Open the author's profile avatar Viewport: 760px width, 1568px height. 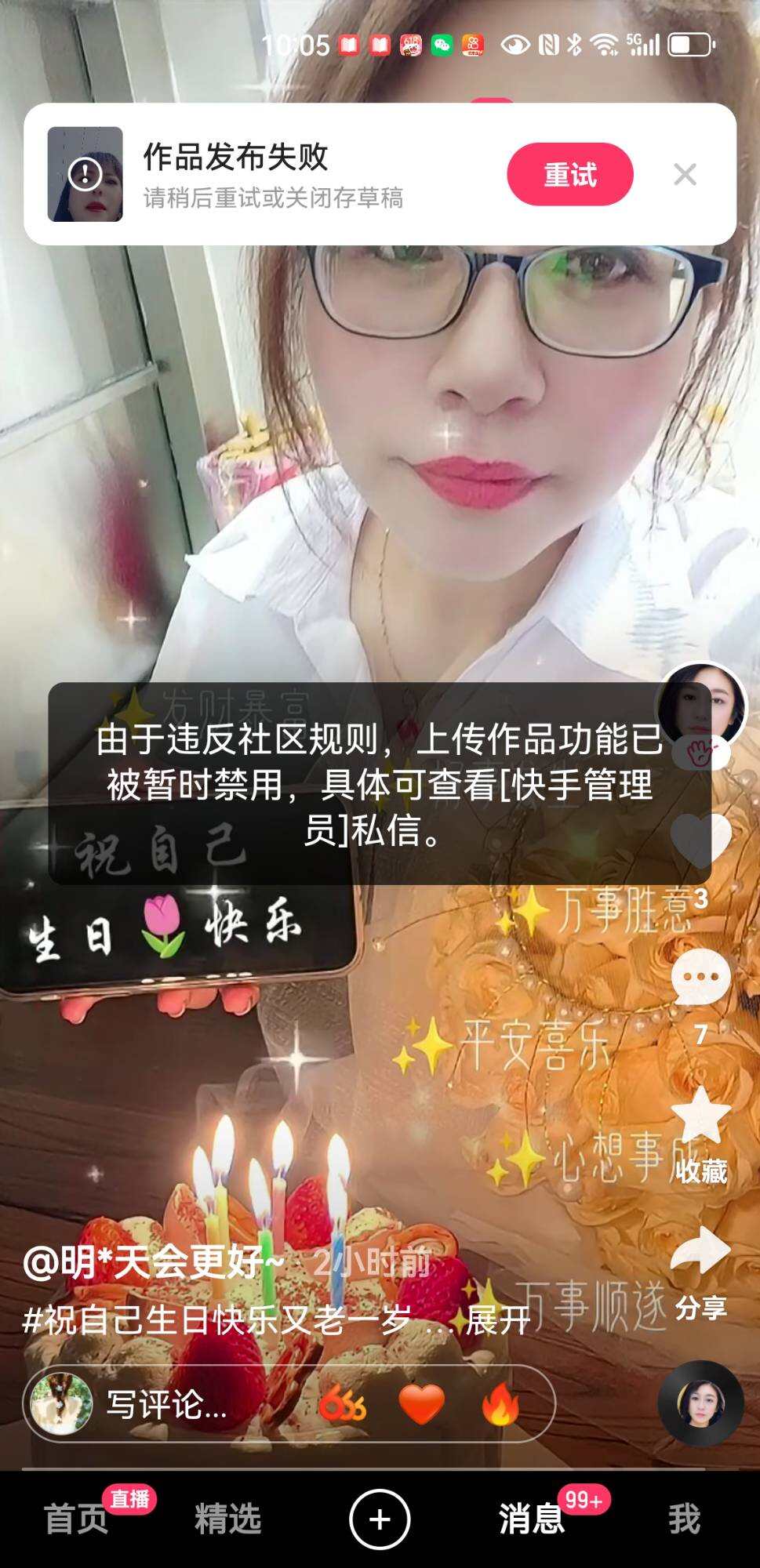[700, 704]
